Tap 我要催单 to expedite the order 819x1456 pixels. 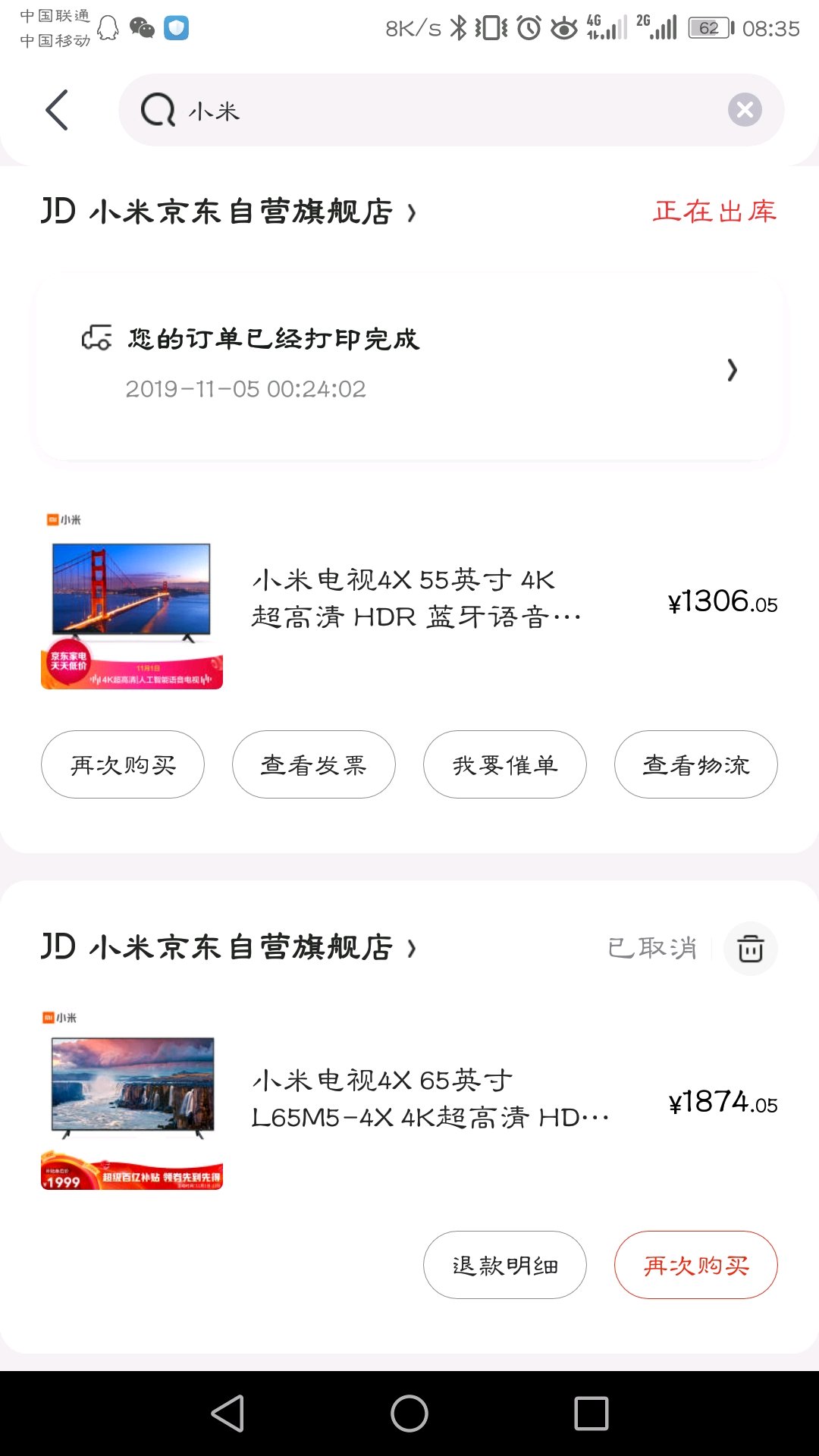click(505, 764)
